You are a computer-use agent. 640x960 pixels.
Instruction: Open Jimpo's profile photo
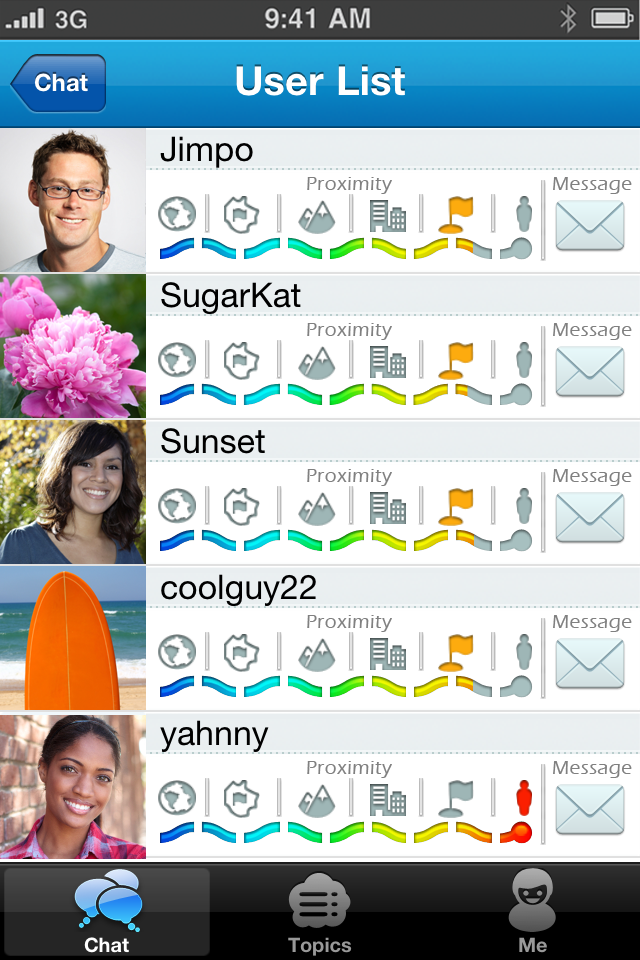73,201
